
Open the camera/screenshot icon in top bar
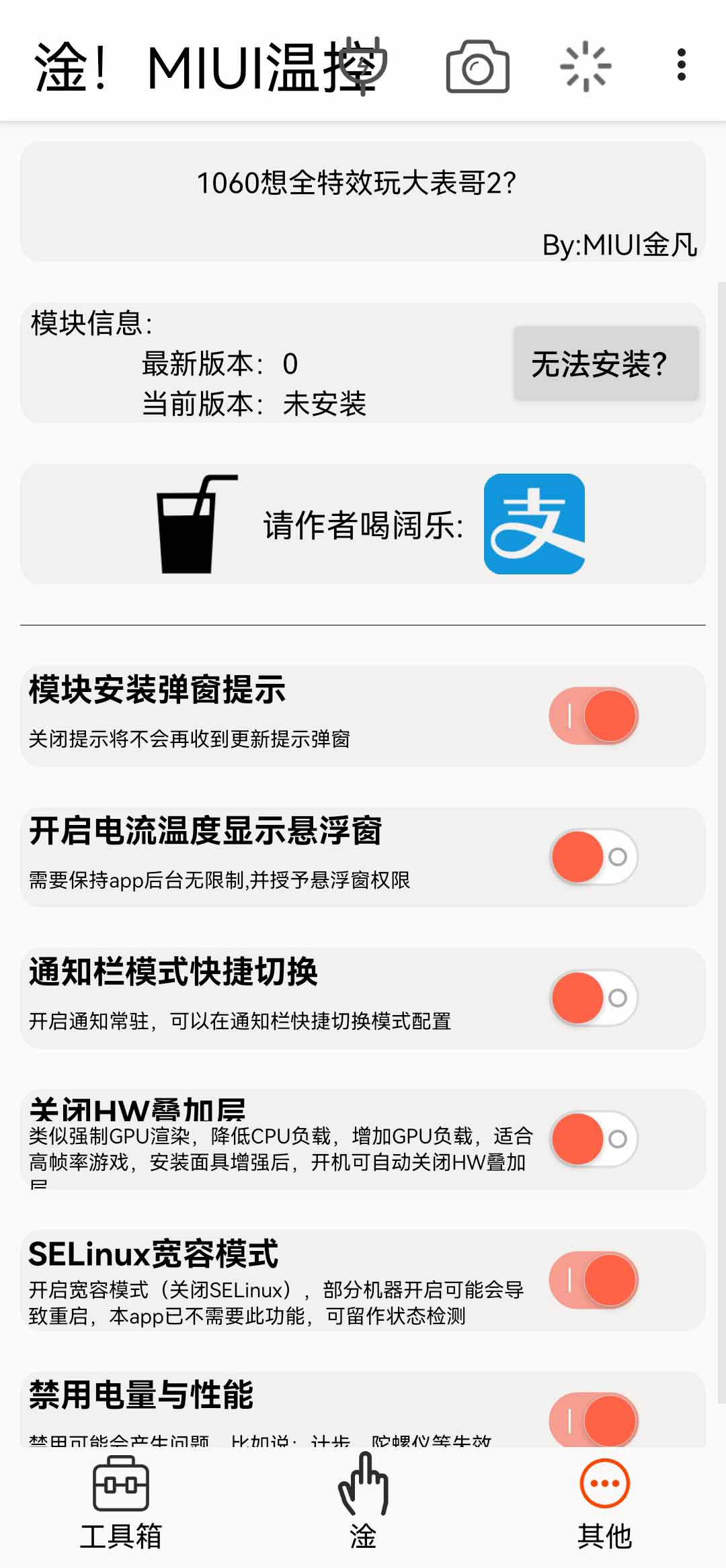point(477,67)
